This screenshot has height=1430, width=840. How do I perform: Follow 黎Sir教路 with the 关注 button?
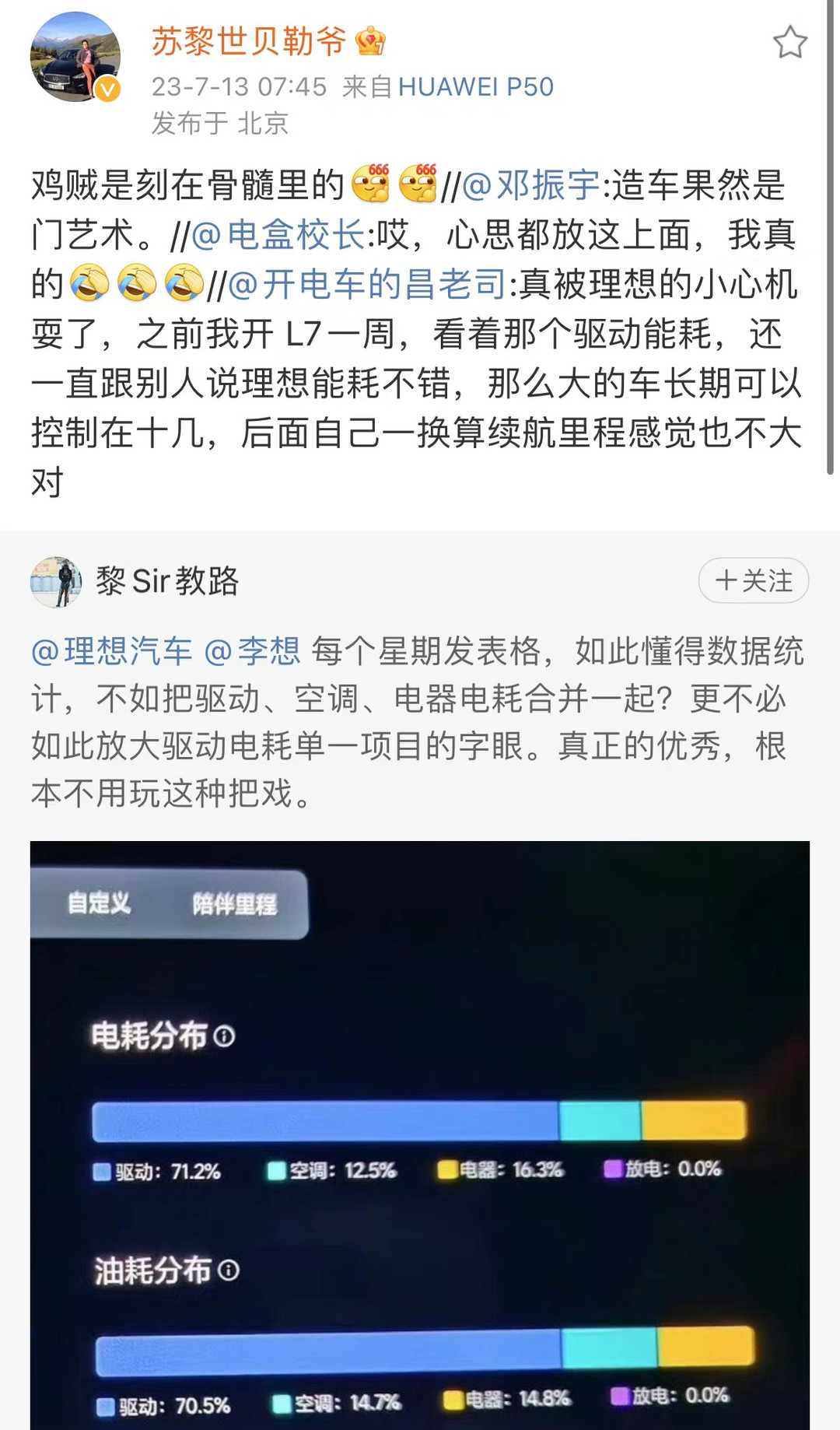pyautogui.click(x=753, y=580)
